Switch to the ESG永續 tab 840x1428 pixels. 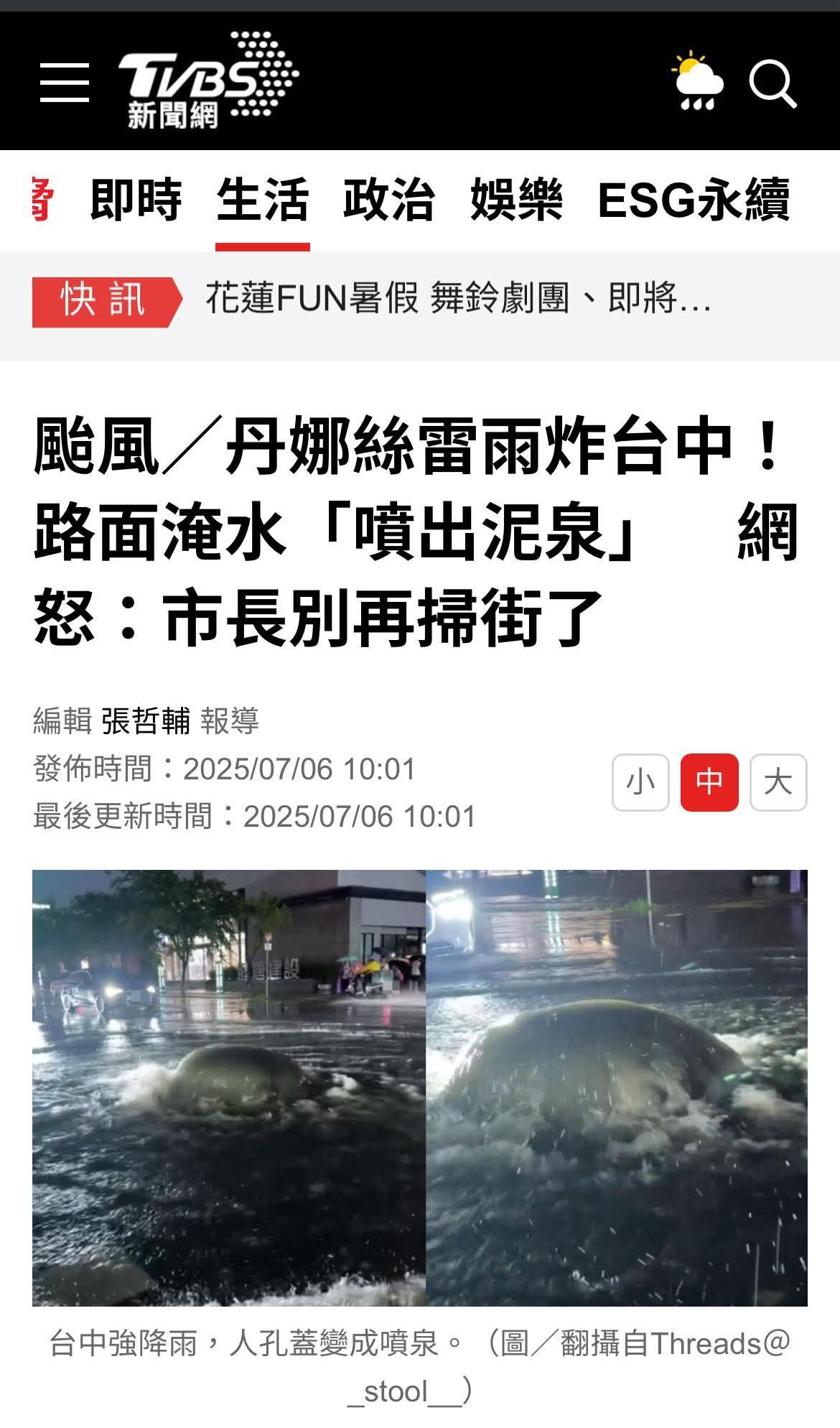694,200
